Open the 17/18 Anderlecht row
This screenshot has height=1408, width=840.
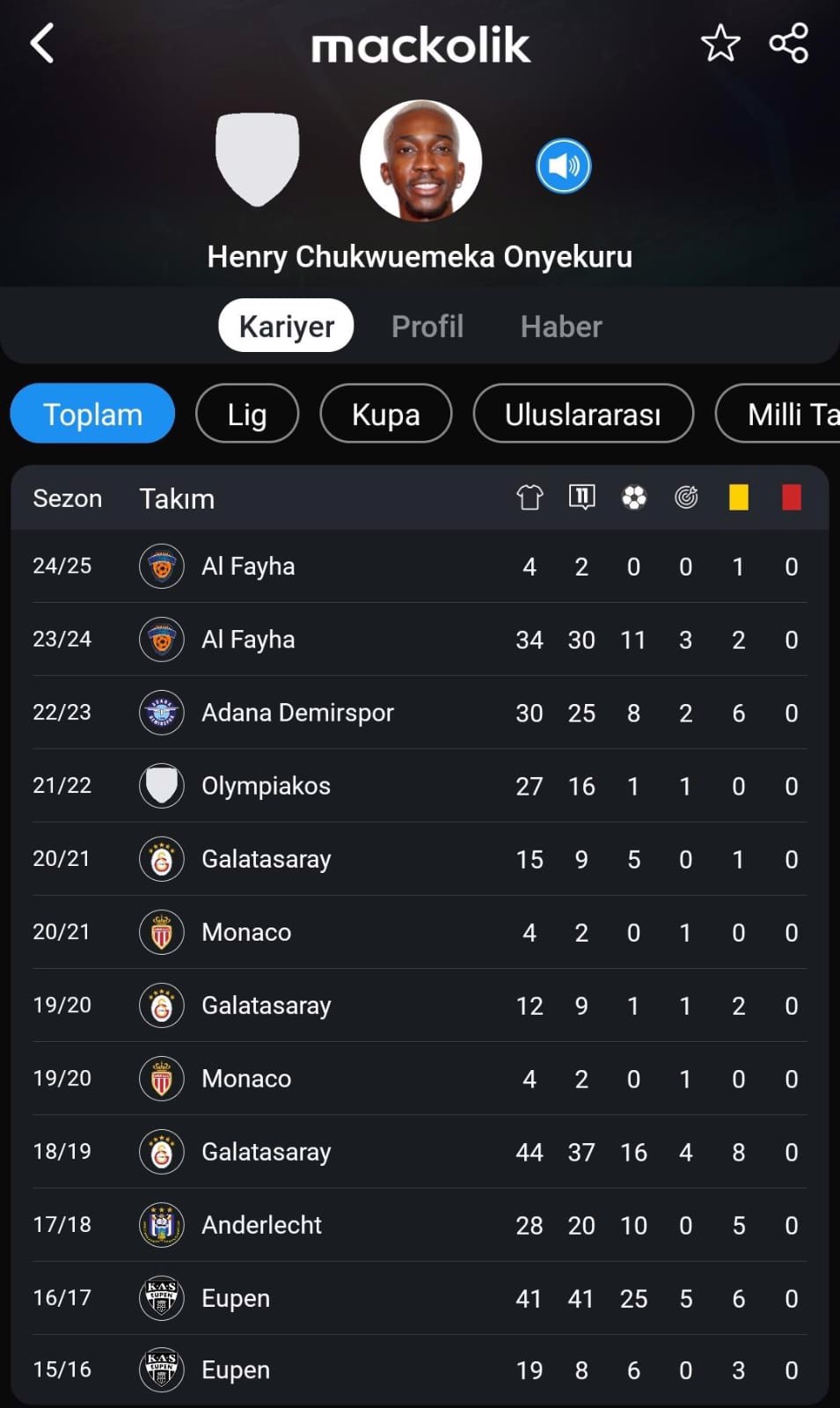[x=420, y=1224]
